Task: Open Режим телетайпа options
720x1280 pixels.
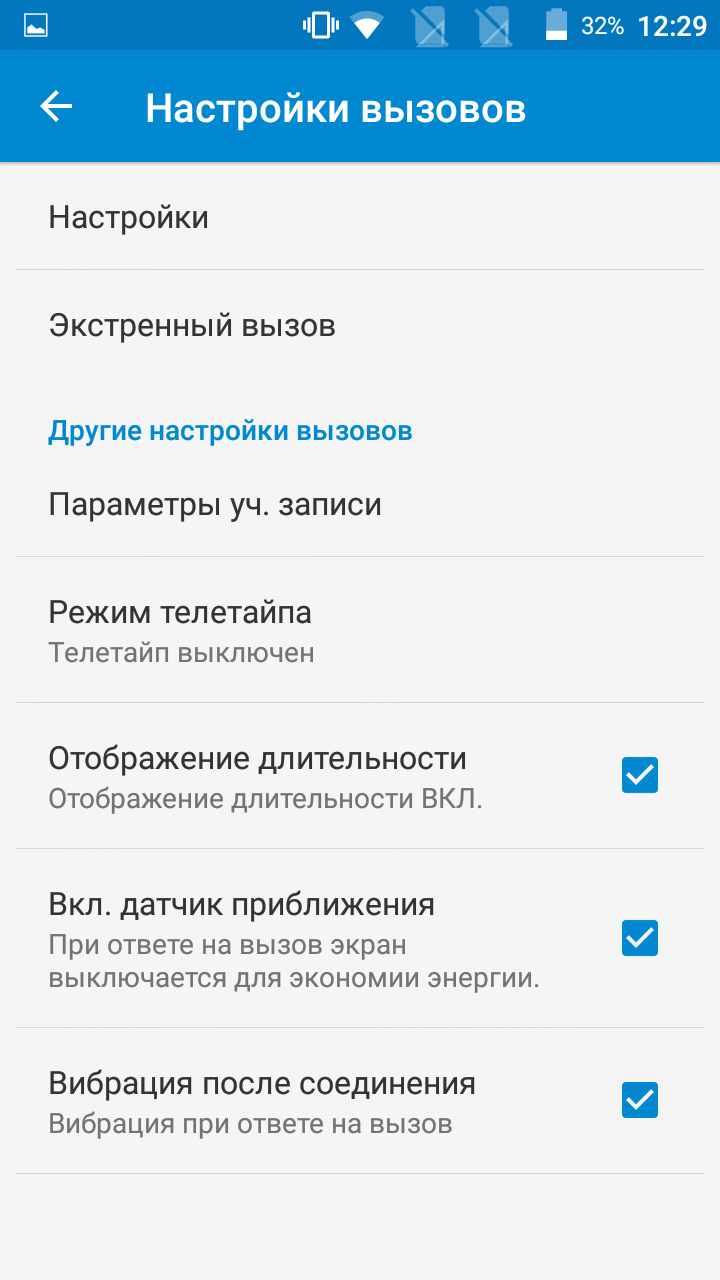Action: [x=360, y=630]
